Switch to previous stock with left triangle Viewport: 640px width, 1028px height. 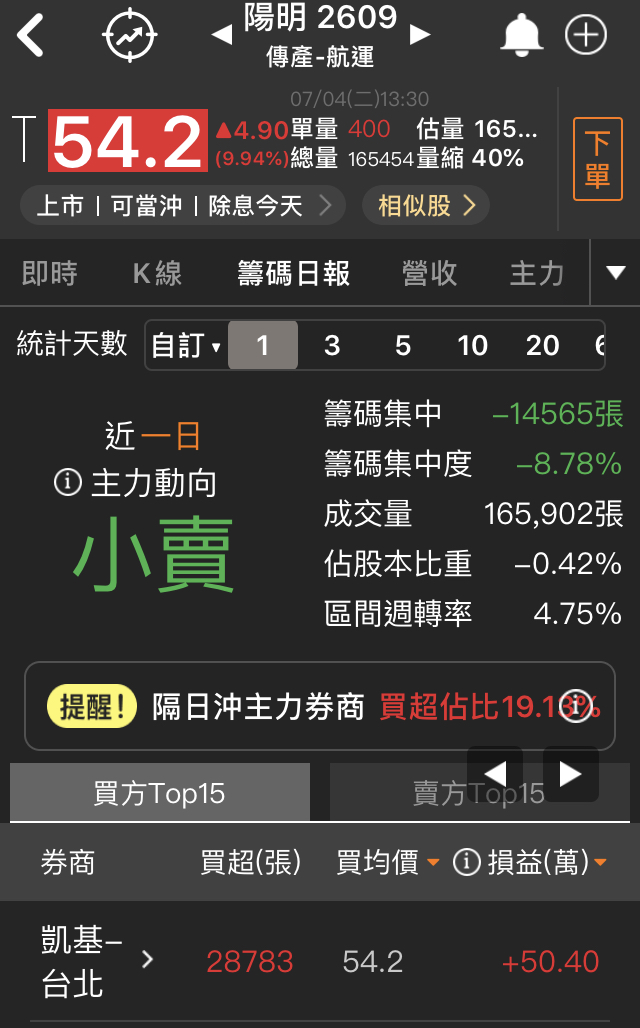(222, 35)
